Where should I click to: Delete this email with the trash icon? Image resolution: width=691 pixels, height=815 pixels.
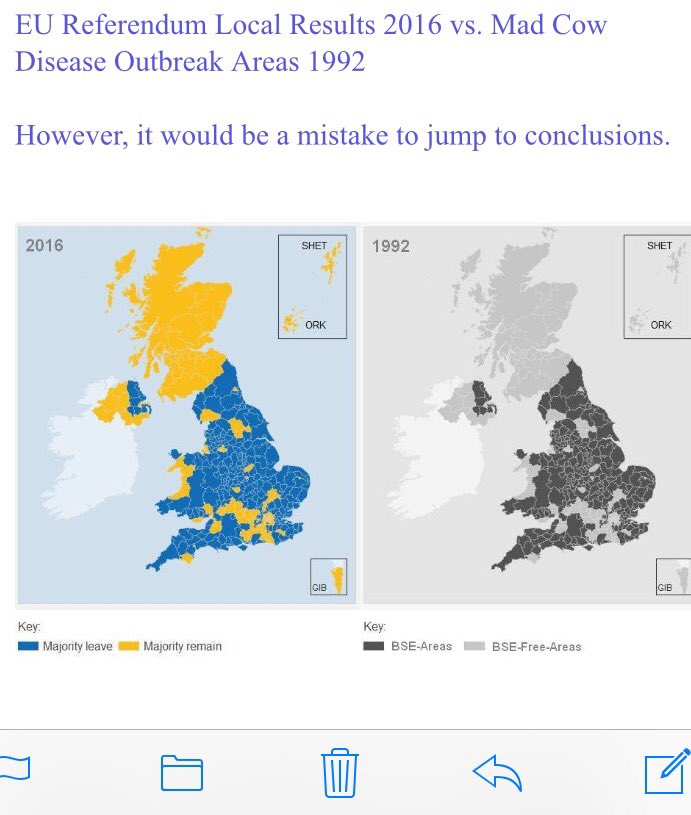point(340,773)
